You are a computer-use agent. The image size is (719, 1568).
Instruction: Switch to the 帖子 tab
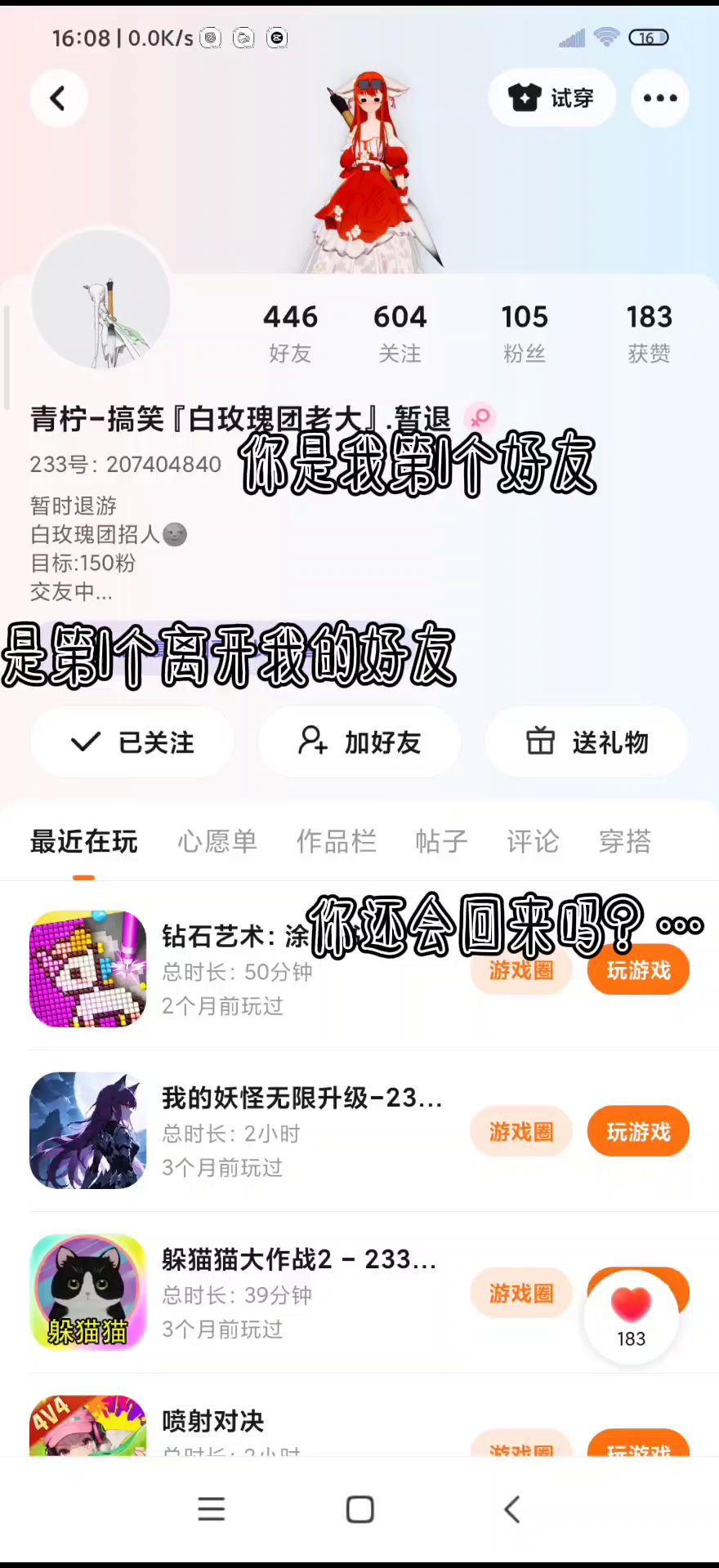(x=441, y=841)
